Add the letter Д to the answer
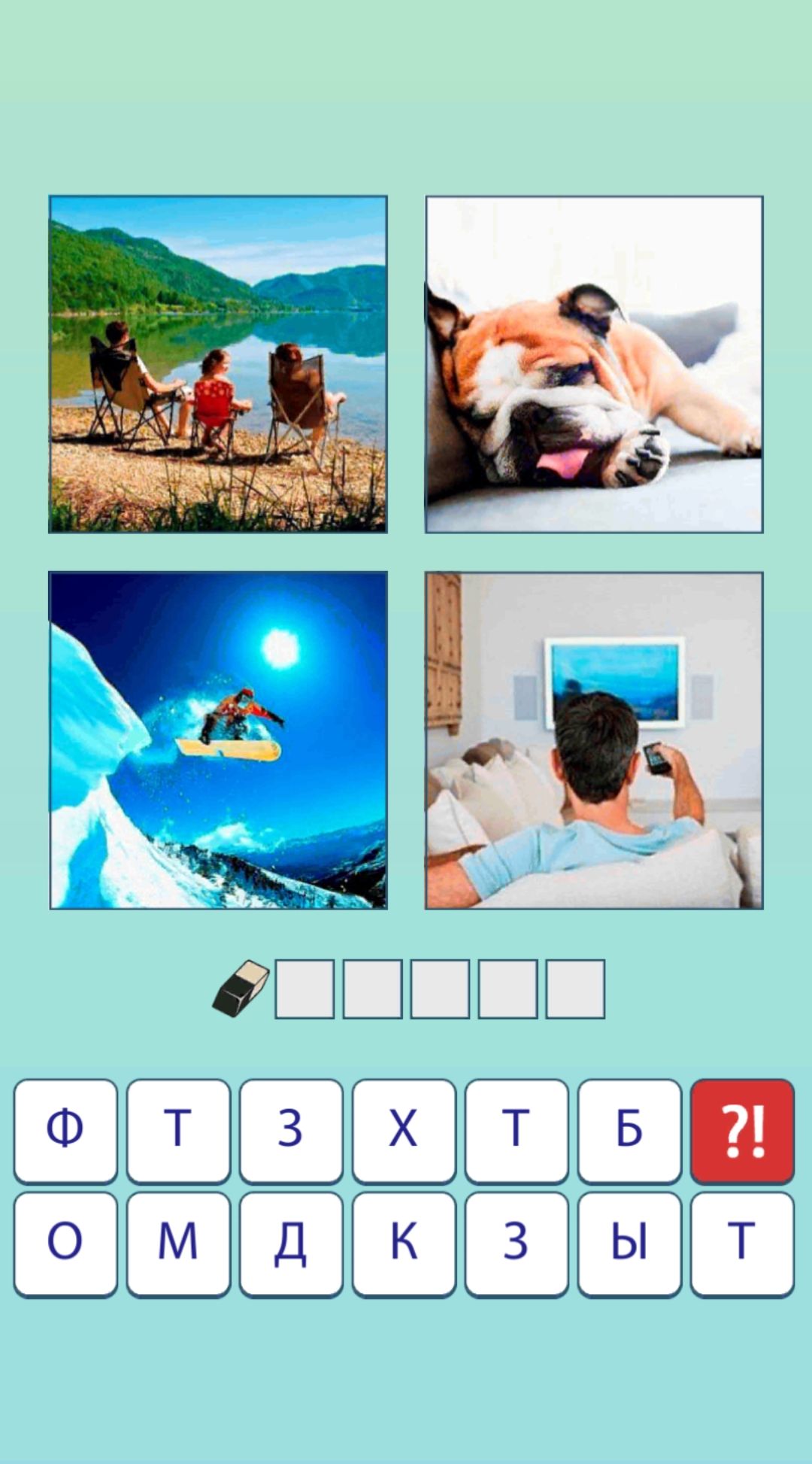This screenshot has height=1464, width=812. click(x=291, y=1244)
